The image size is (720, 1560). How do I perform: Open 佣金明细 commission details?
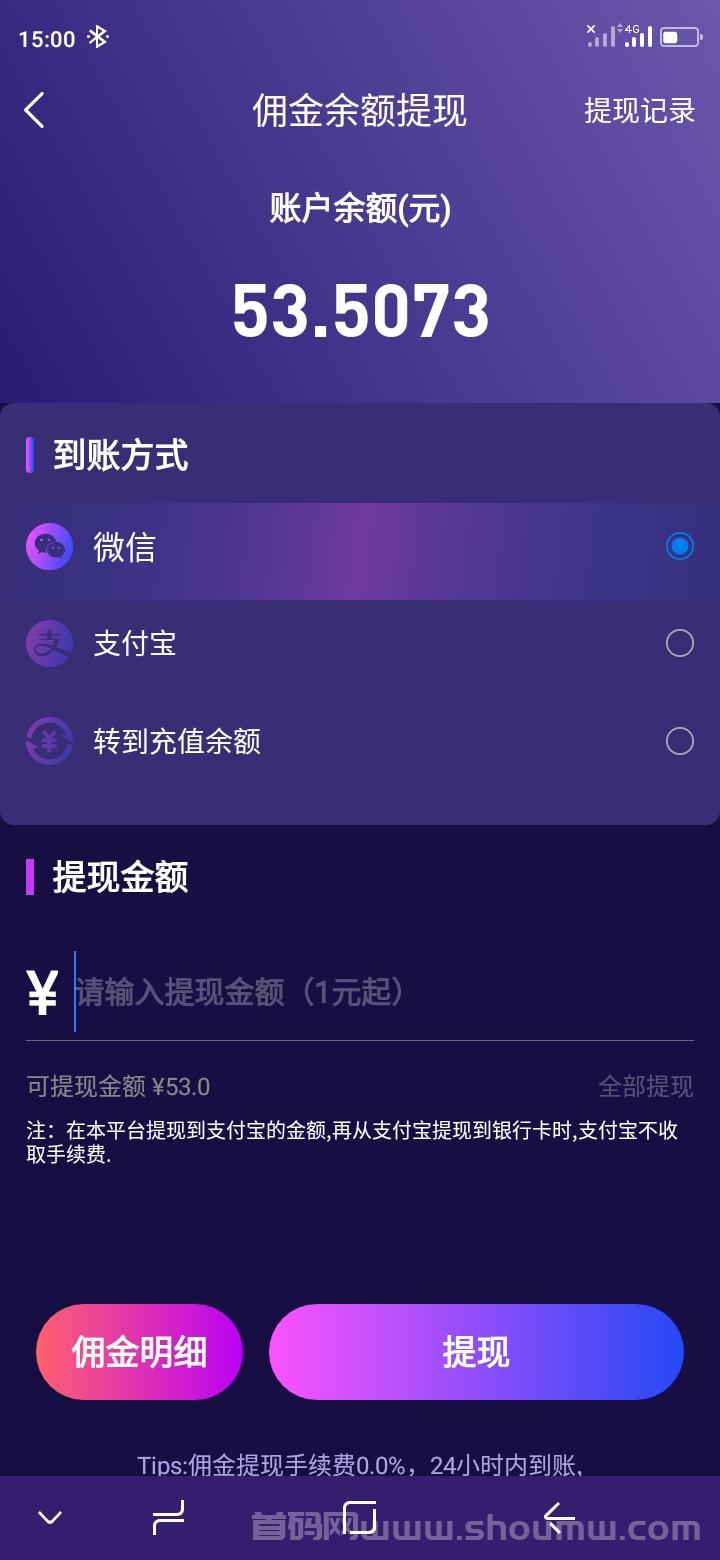tap(140, 1352)
